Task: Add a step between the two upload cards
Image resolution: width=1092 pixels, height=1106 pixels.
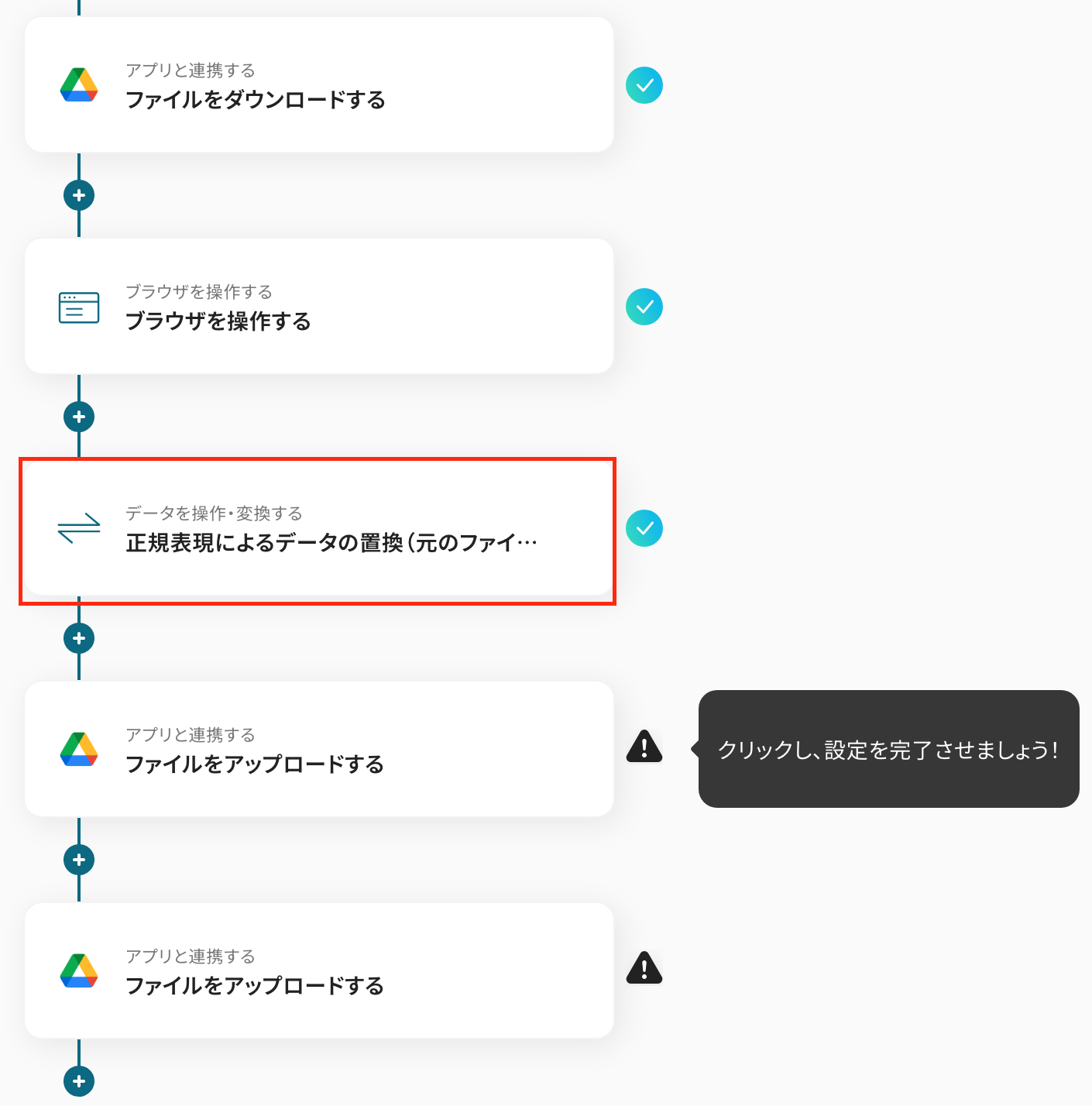Action: tap(79, 860)
